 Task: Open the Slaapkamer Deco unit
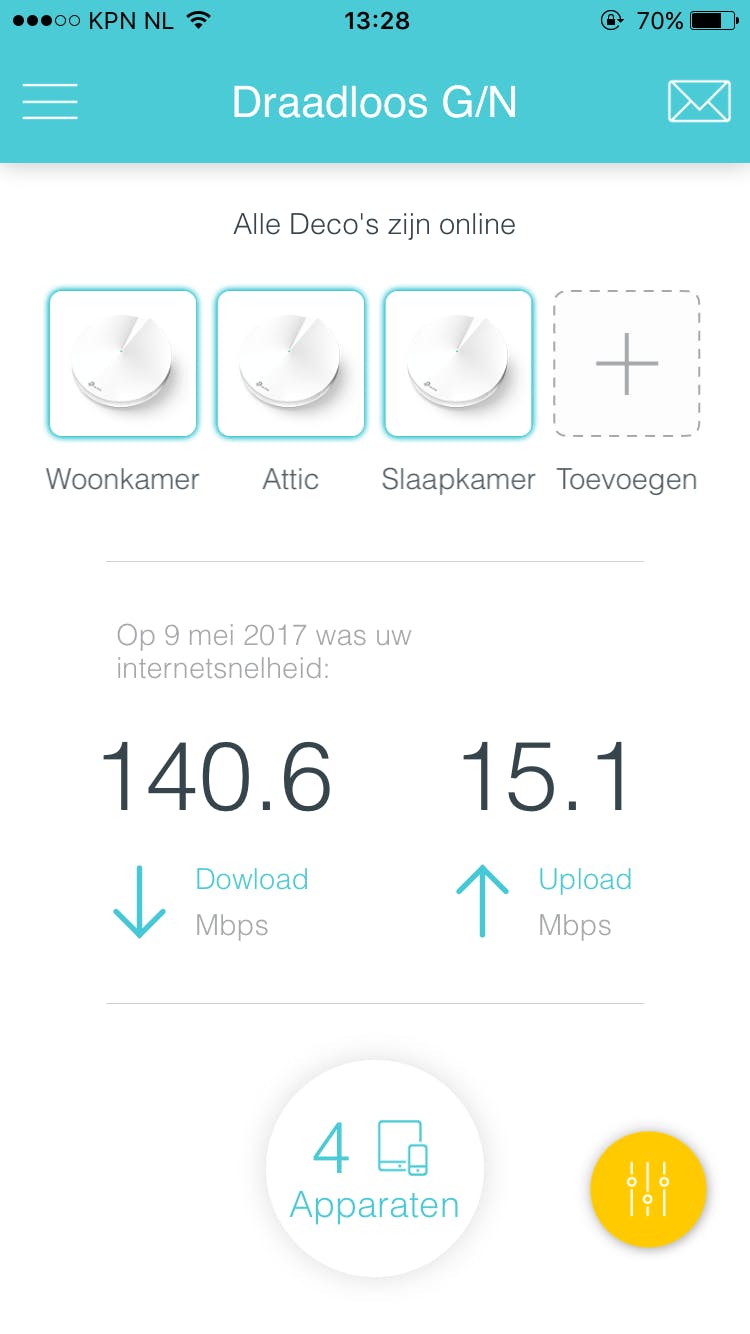coord(459,364)
